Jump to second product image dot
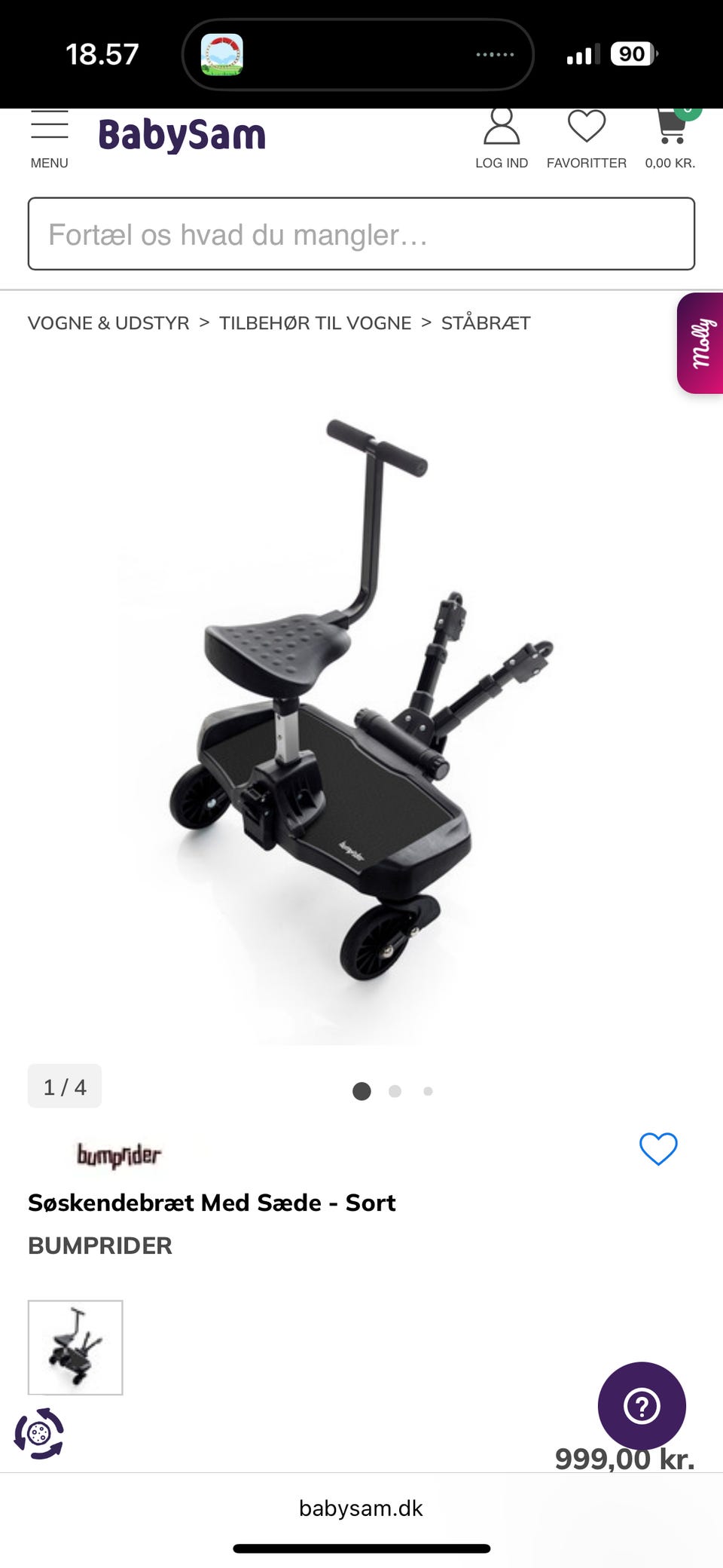Viewport: 723px width, 1568px height. 395,1091
